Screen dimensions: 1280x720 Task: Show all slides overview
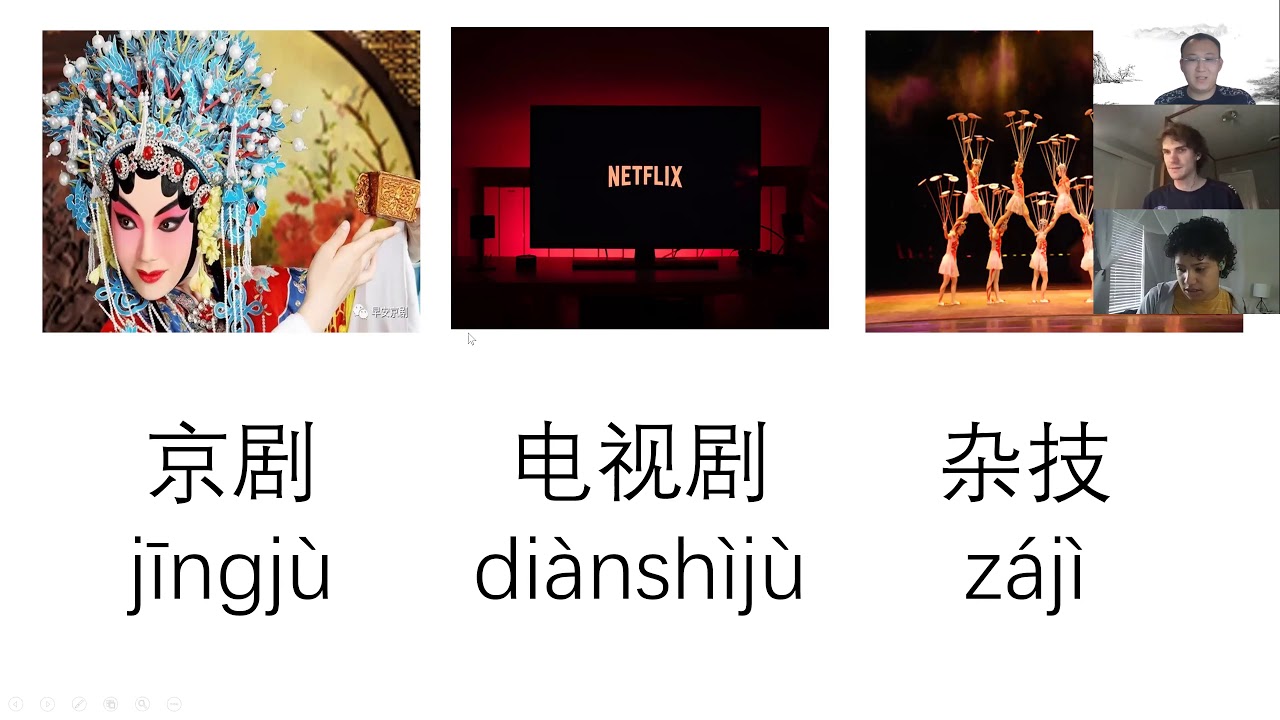click(x=110, y=704)
